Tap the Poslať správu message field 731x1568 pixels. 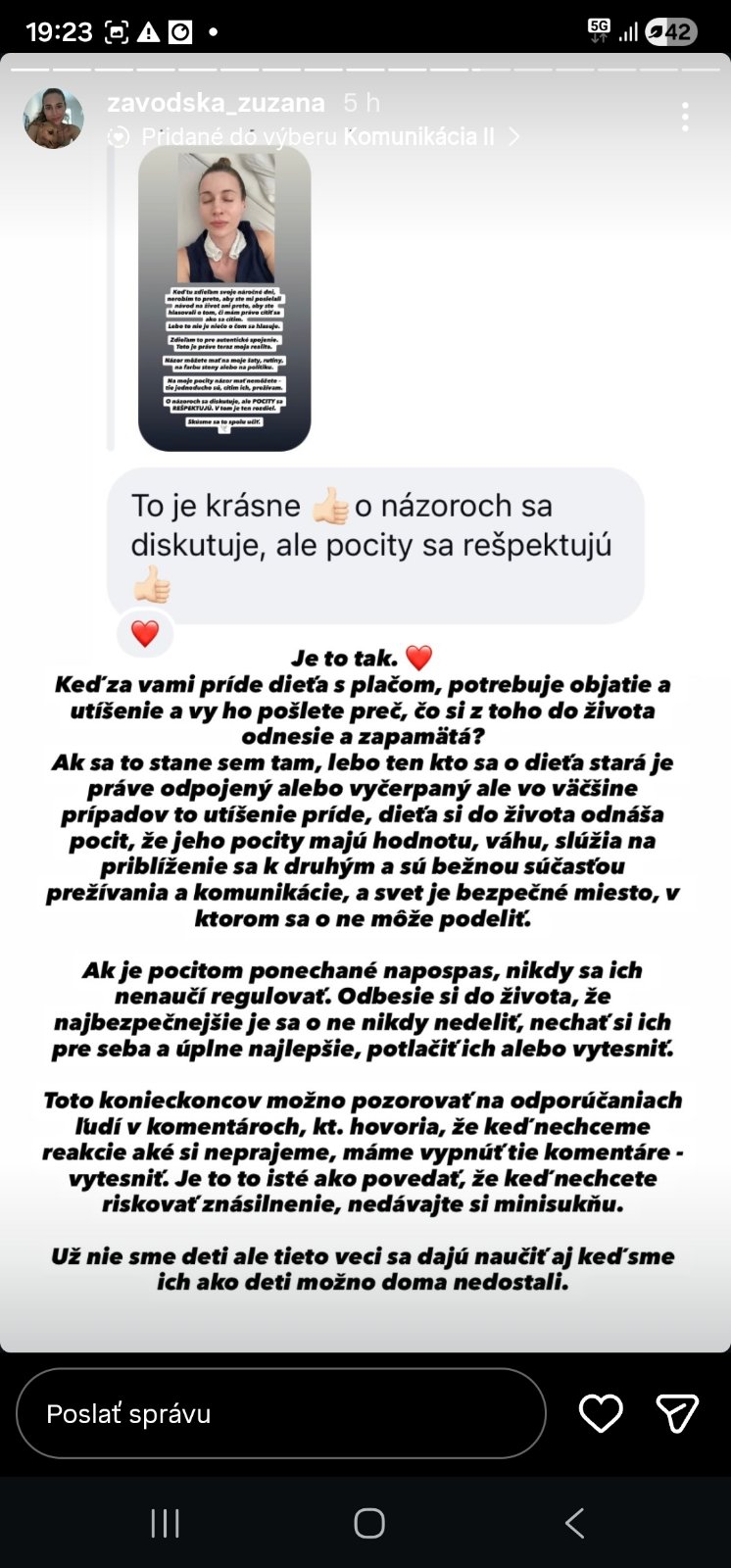pyautogui.click(x=281, y=1413)
